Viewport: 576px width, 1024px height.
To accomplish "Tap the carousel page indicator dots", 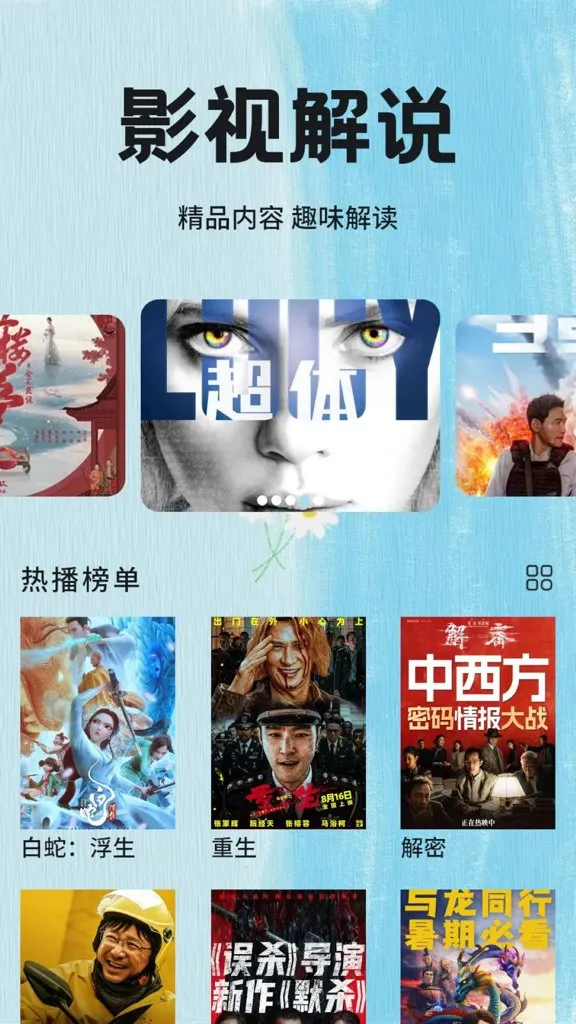I will pyautogui.click(x=290, y=500).
